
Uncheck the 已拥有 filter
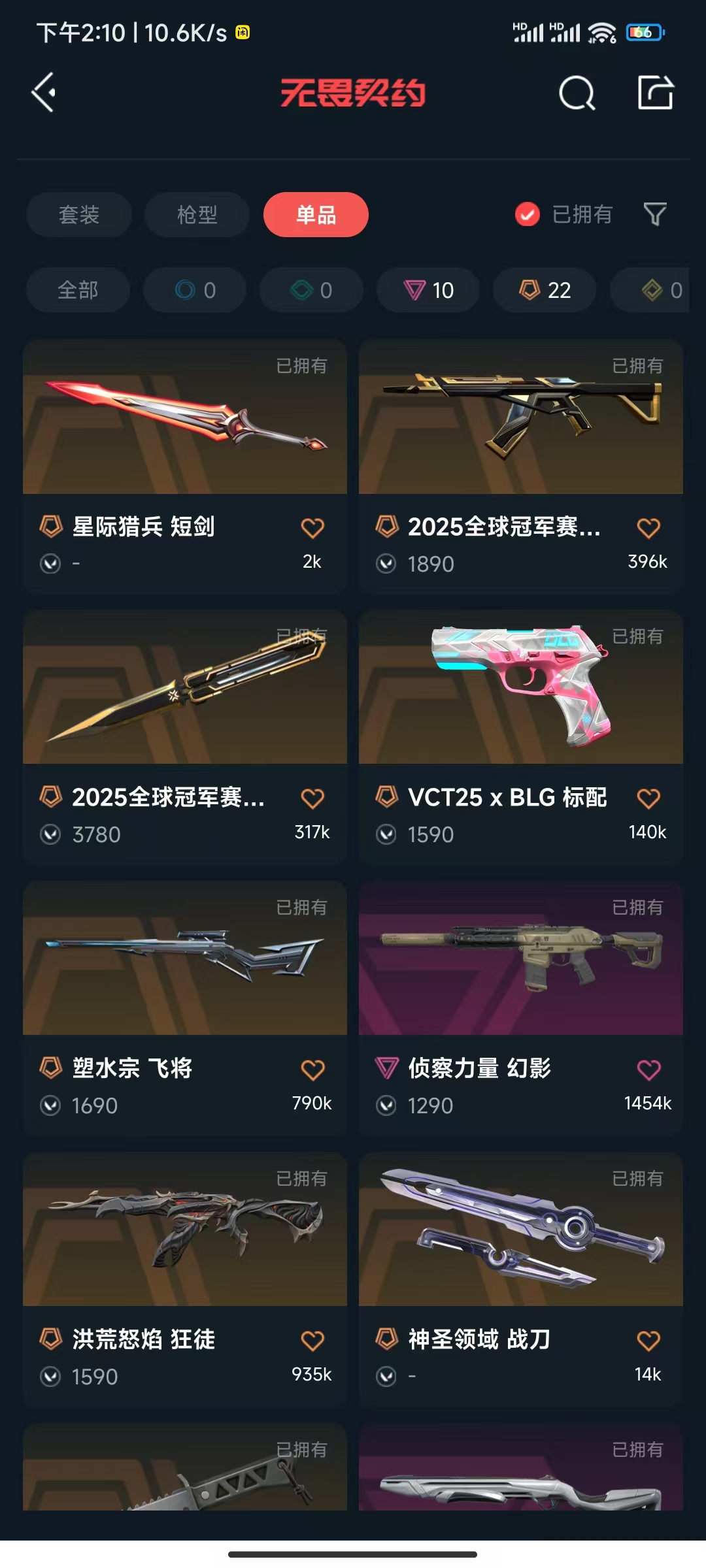point(528,214)
